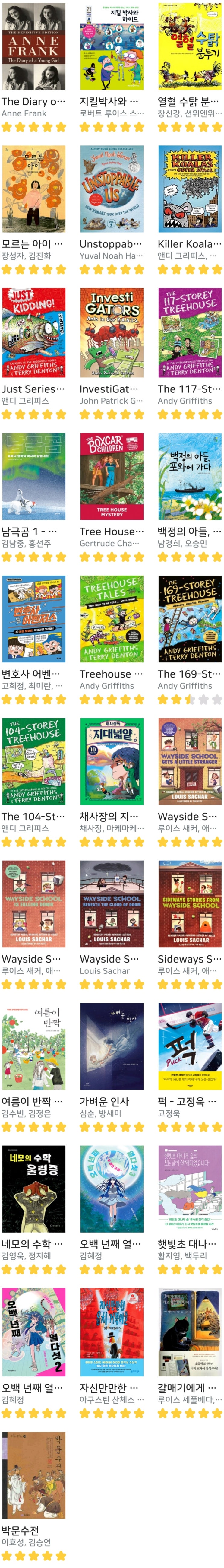Image resolution: width=224 pixels, height=1568 pixels.
Task: Open The 169-Storey Treehouse book
Action: 189,618
